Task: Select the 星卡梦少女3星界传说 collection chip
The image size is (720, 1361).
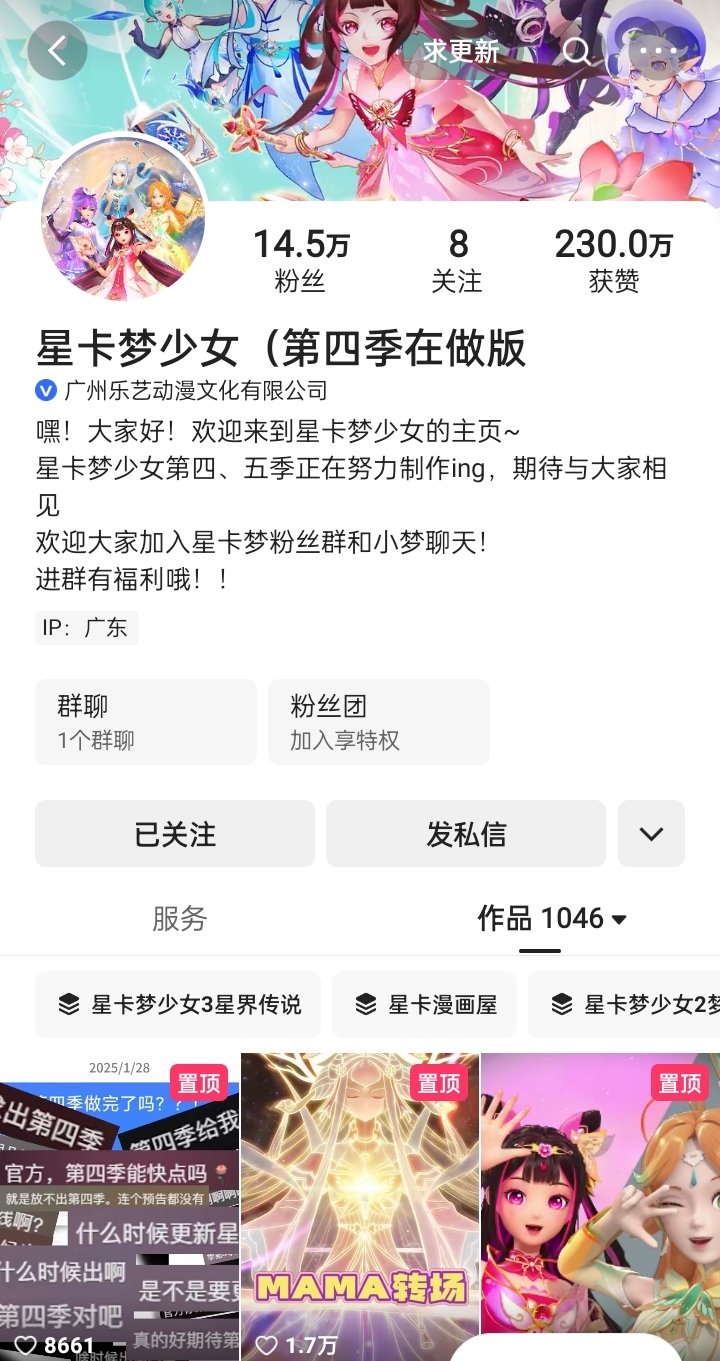Action: (178, 1004)
